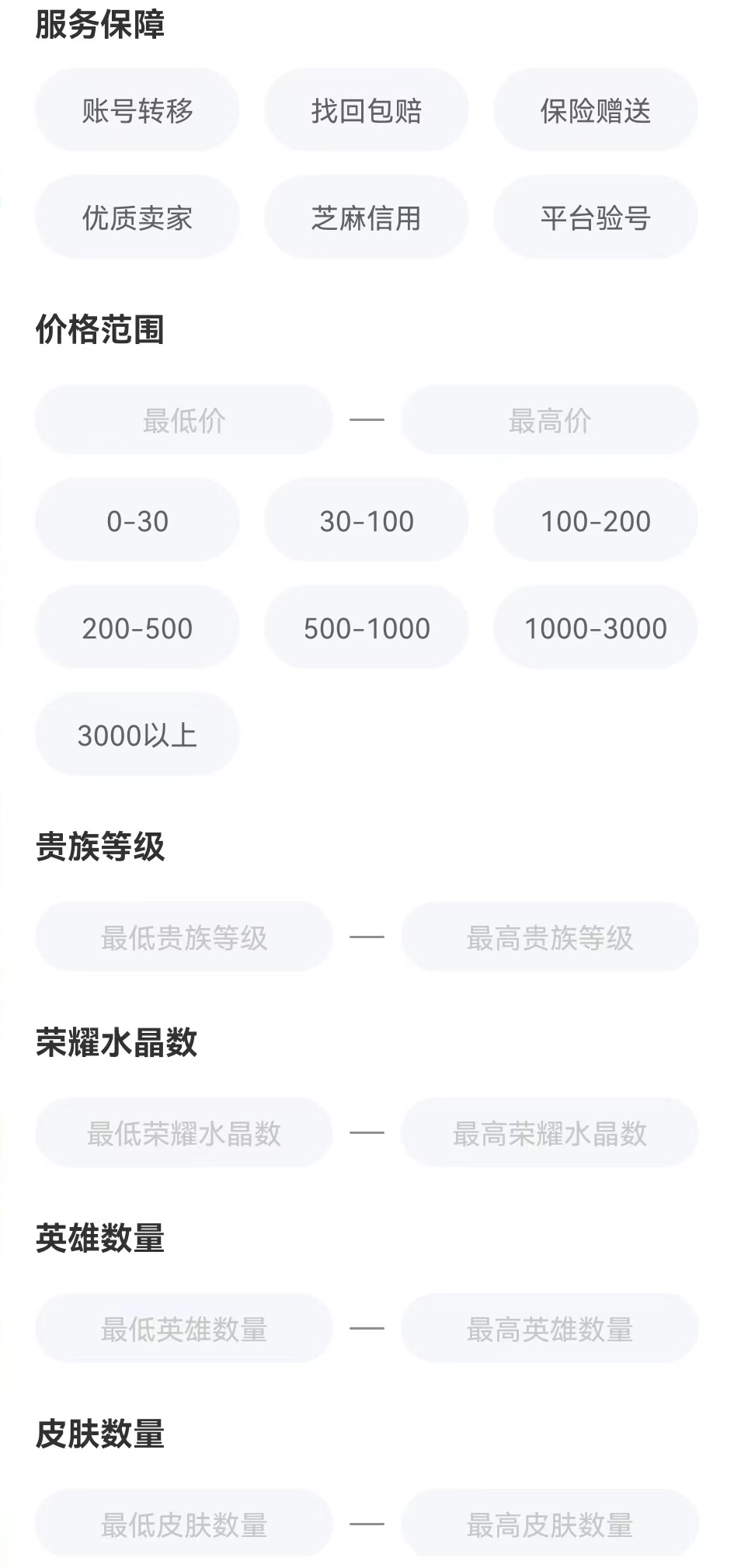Viewport: 734px width, 1568px height.
Task: Focus the 最高价 price field
Action: coord(549,420)
